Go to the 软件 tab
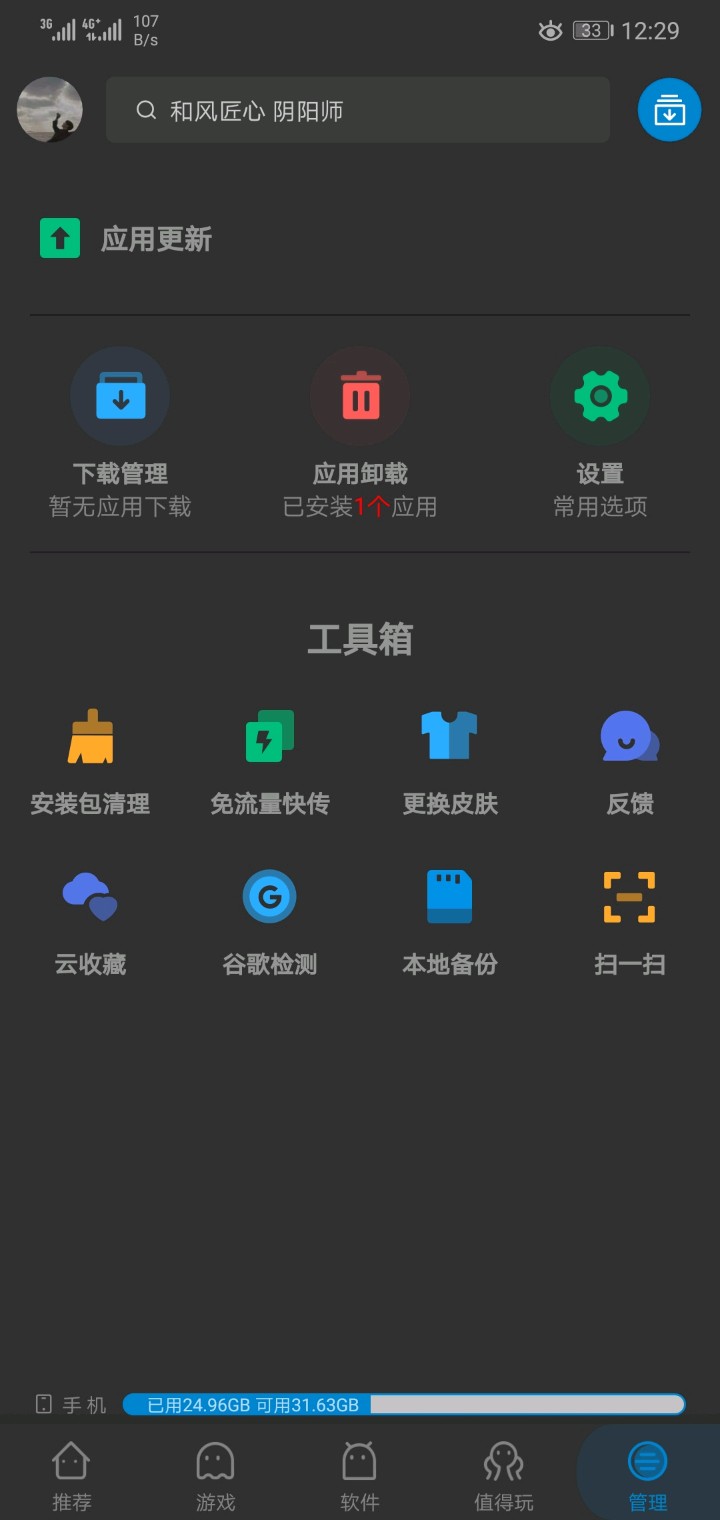 coord(359,1474)
